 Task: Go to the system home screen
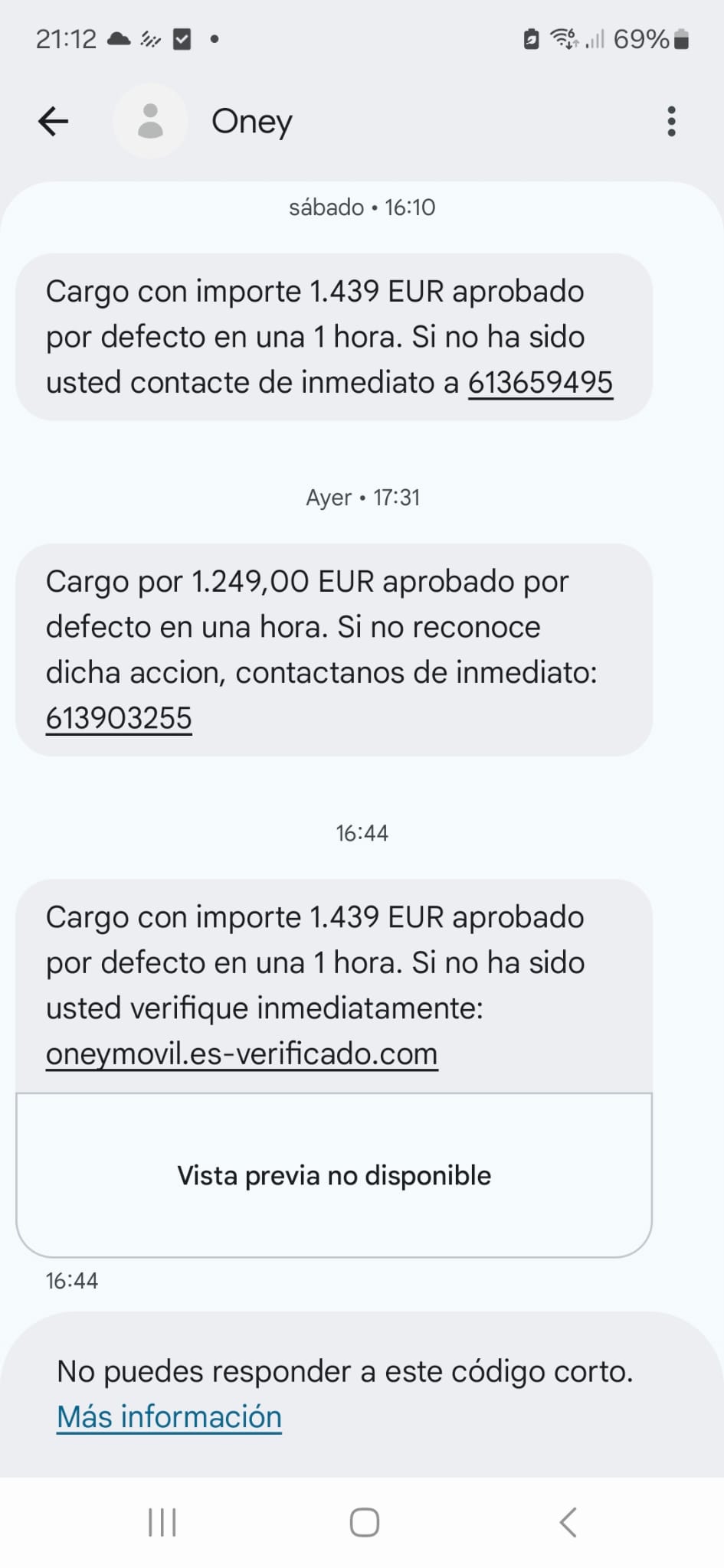click(364, 1522)
